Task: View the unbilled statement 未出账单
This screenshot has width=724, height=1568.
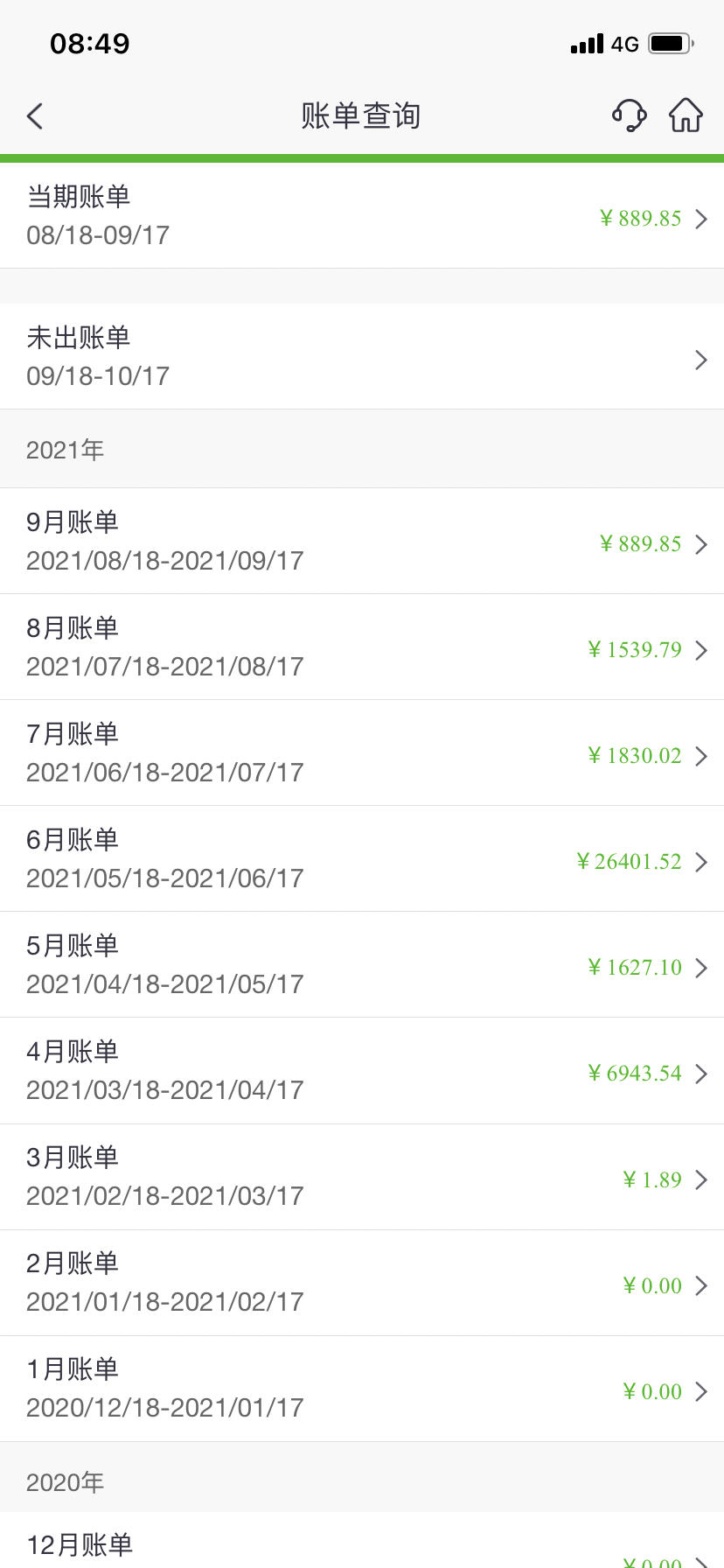Action: click(362, 356)
